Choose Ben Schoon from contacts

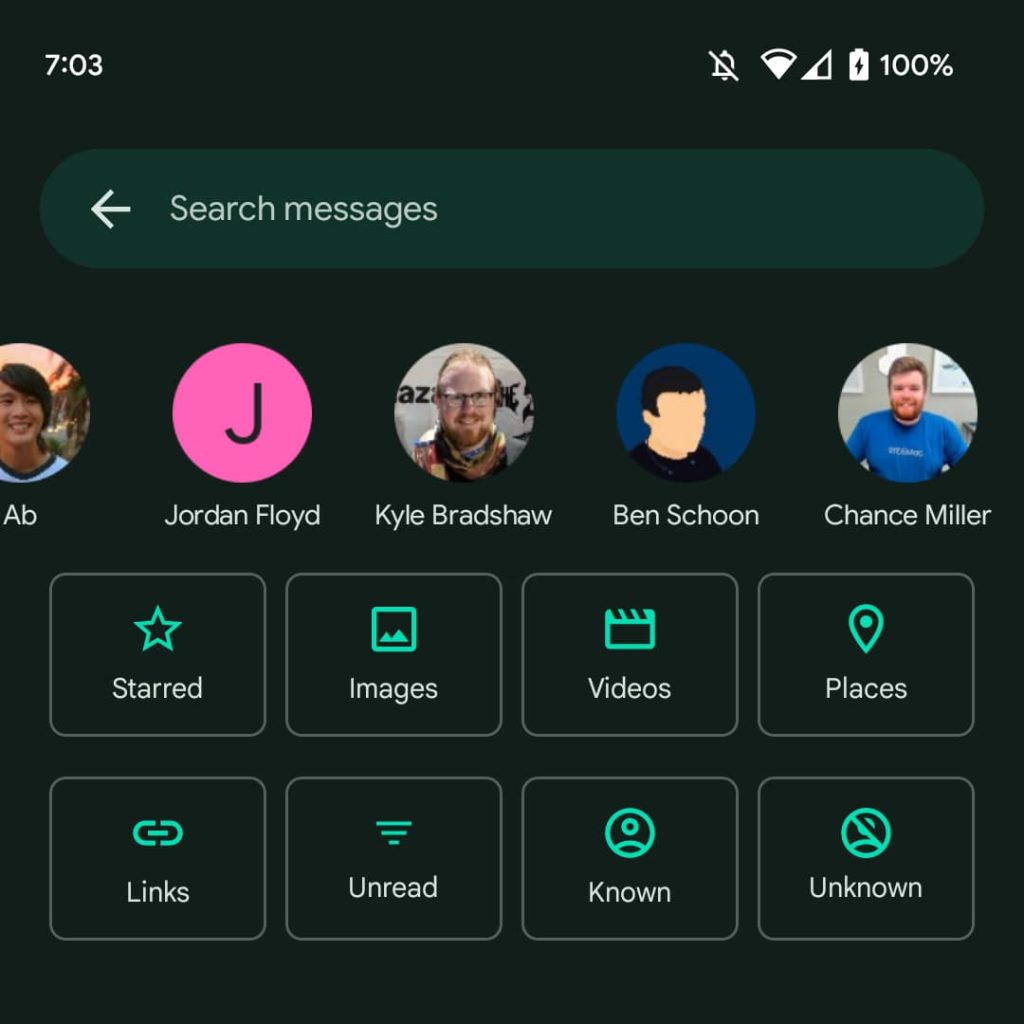click(x=686, y=413)
